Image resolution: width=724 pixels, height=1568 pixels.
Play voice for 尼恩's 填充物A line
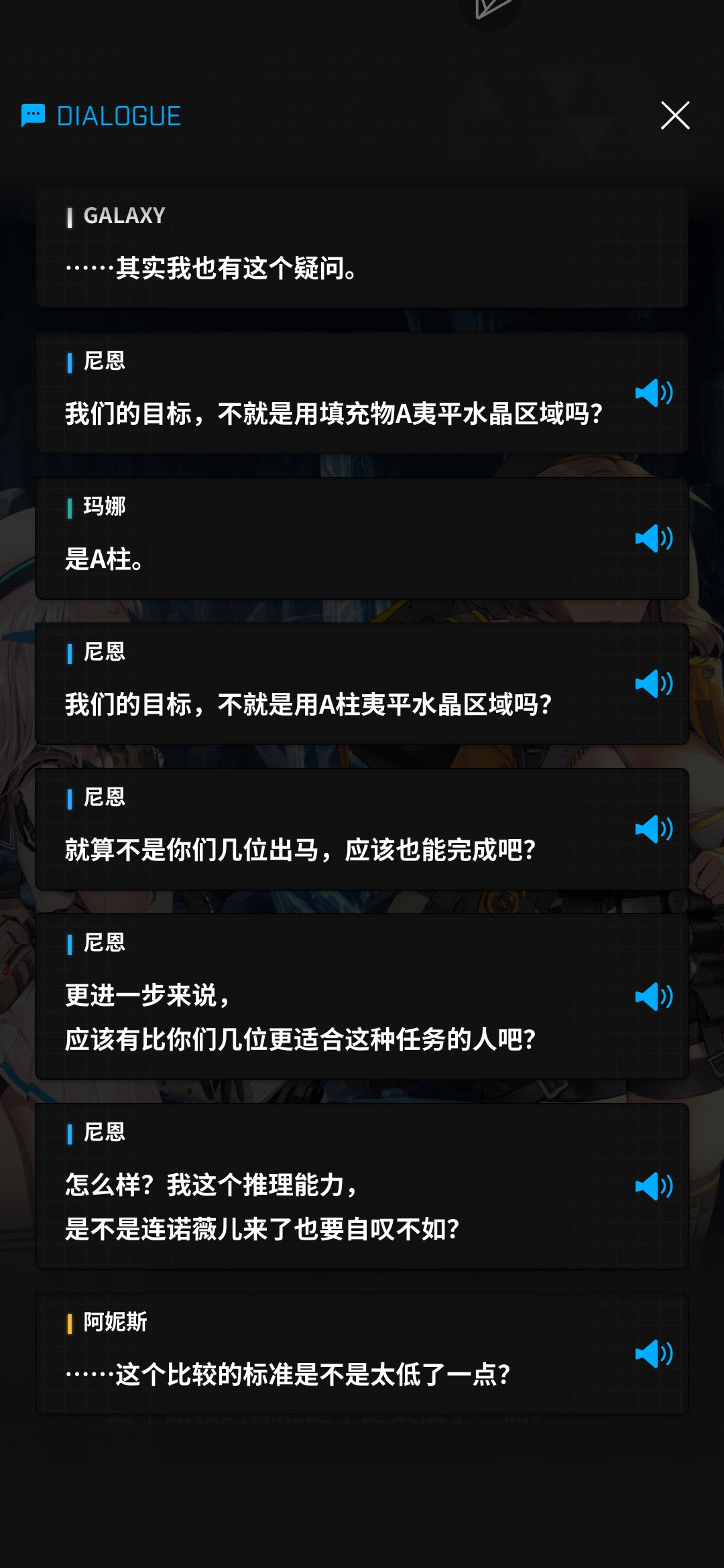(x=654, y=393)
